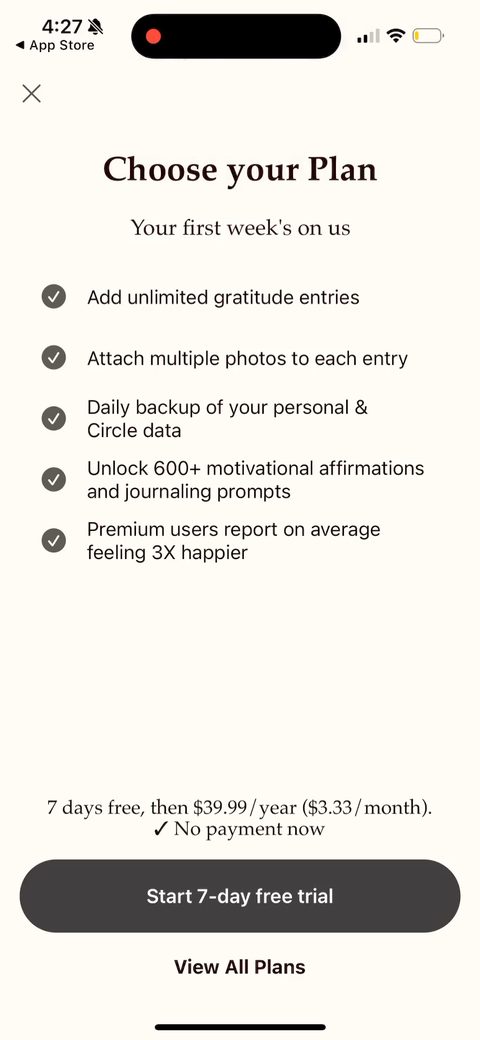Return to the App Store
Viewport: 480px width, 1040px height.
pos(54,46)
